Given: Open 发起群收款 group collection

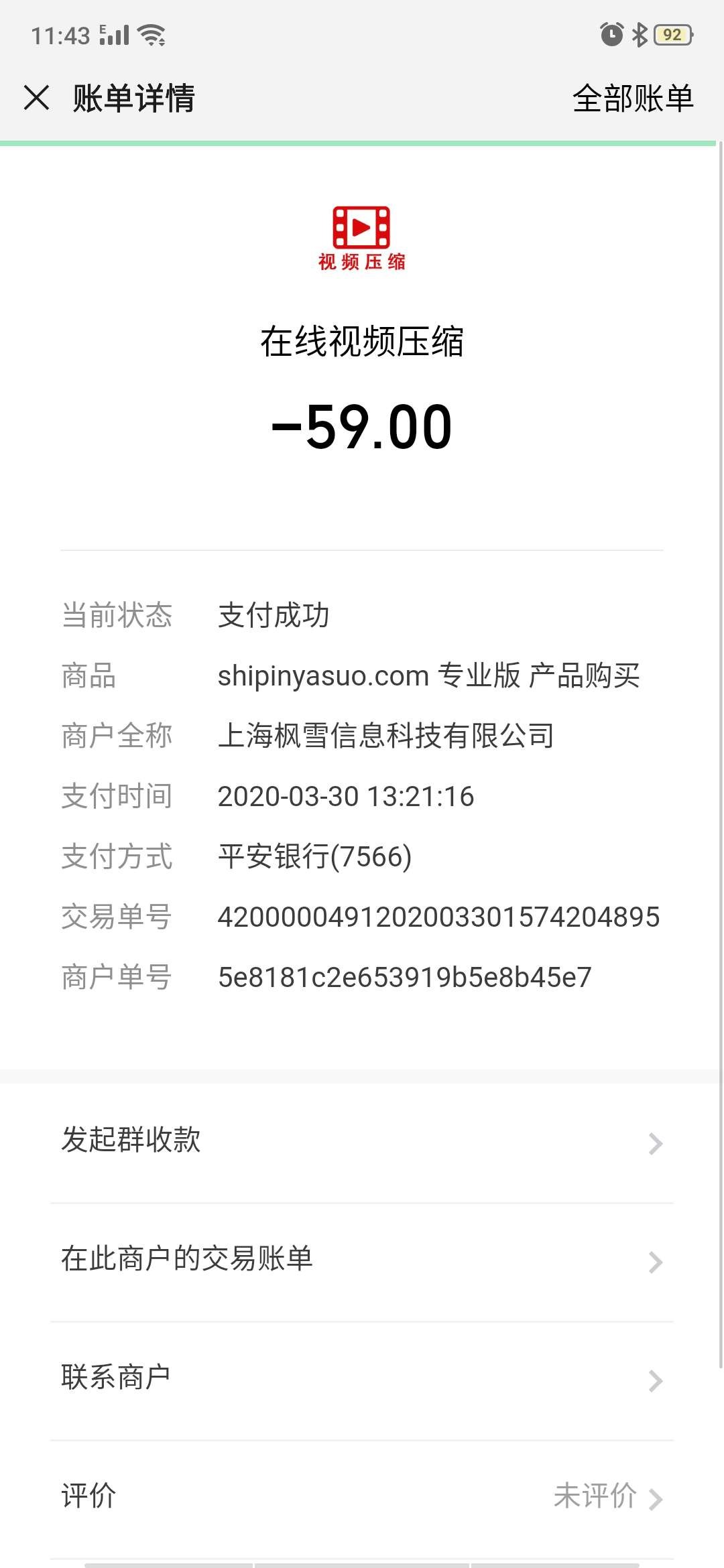Looking at the screenshot, I should [x=362, y=1142].
